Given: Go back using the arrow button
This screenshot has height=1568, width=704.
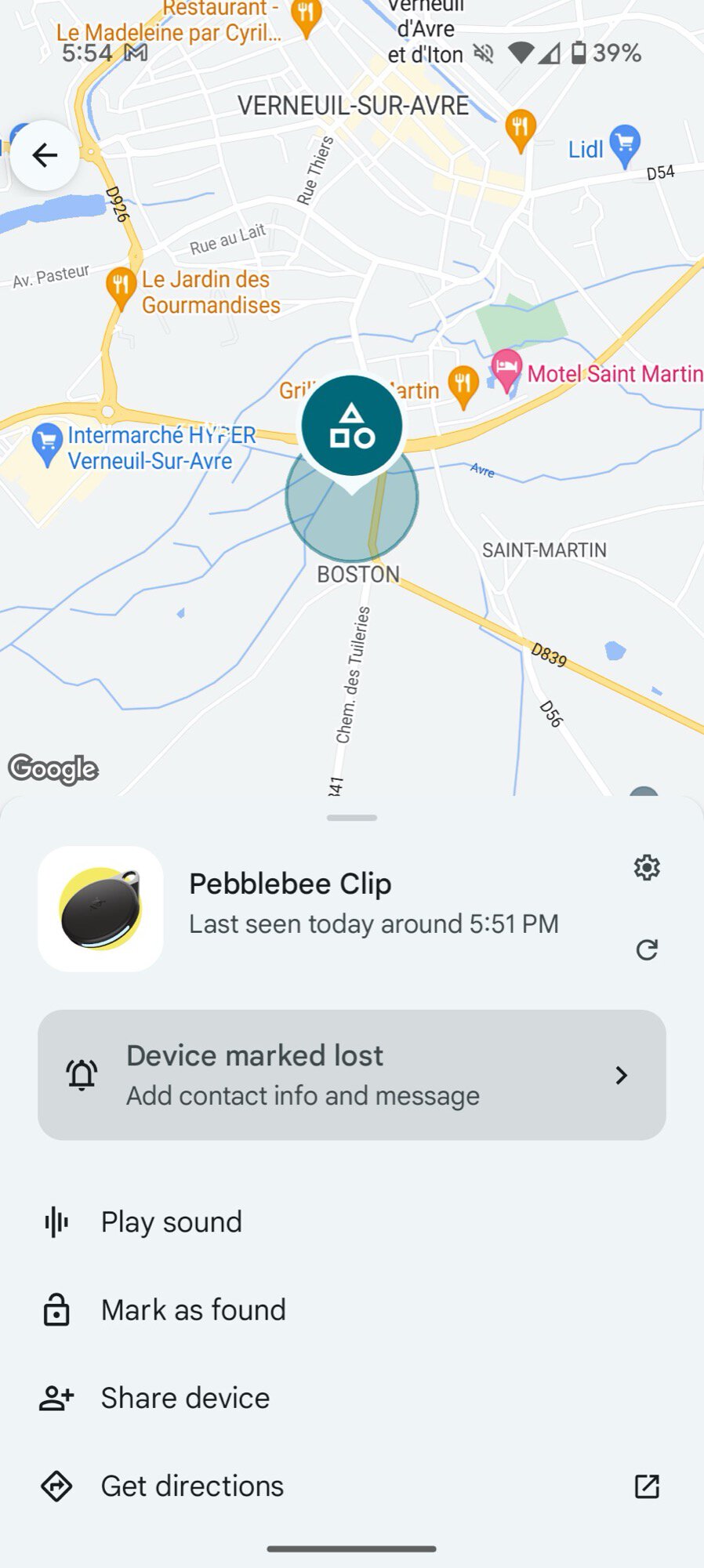Looking at the screenshot, I should (x=45, y=155).
